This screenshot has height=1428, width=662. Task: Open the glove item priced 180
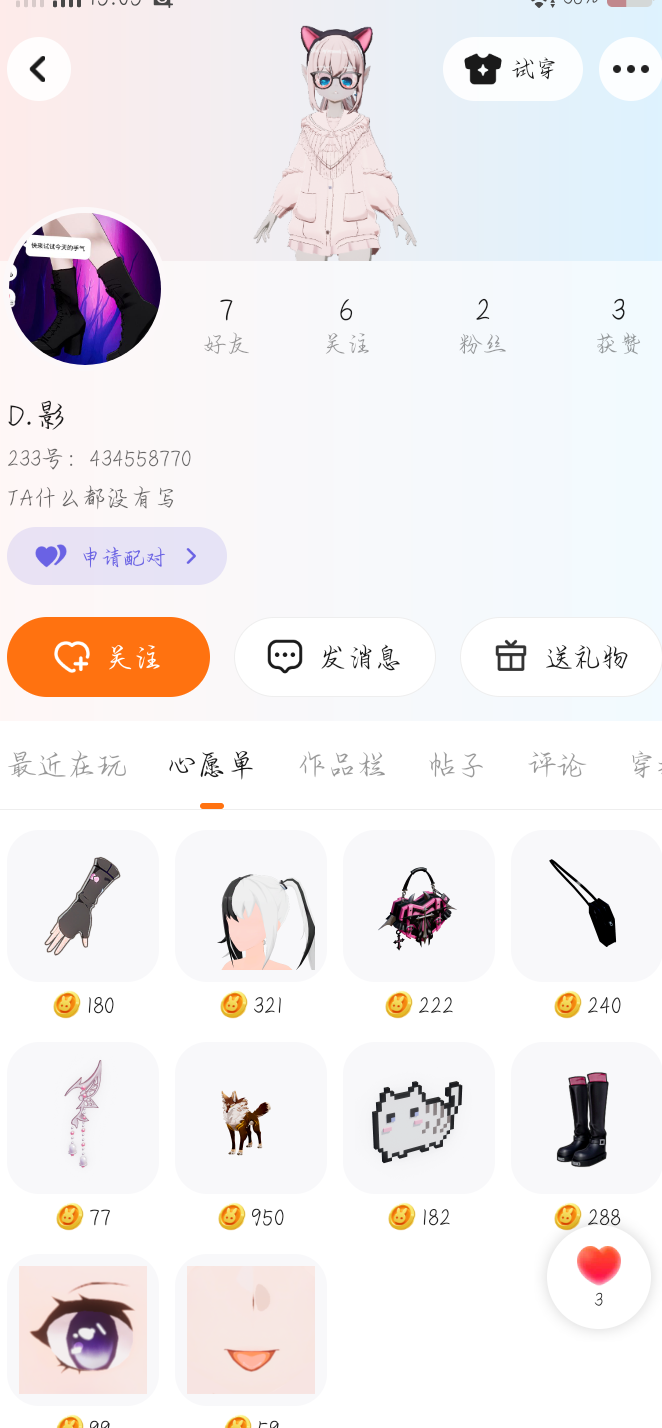pos(83,905)
